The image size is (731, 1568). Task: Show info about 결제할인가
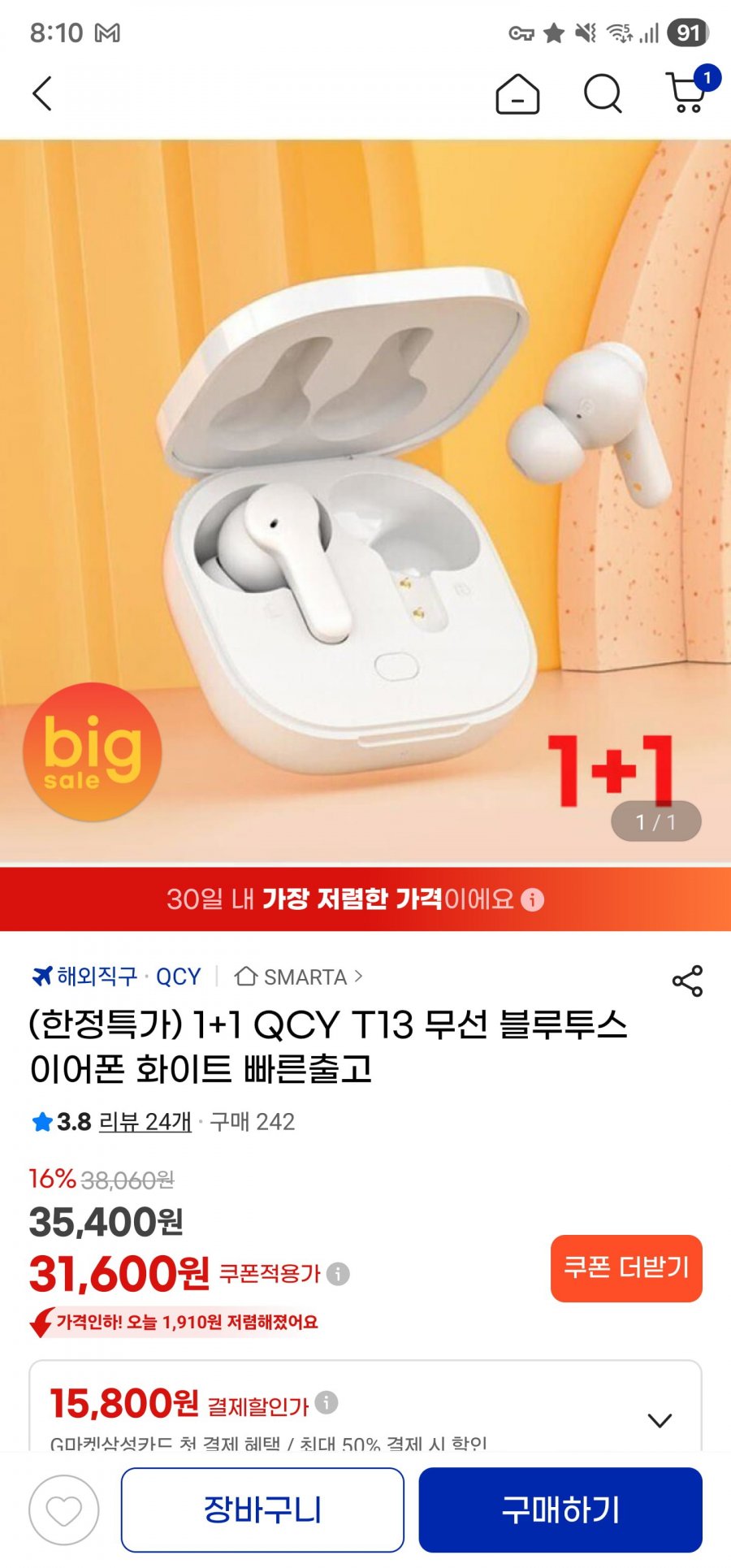[x=327, y=1402]
